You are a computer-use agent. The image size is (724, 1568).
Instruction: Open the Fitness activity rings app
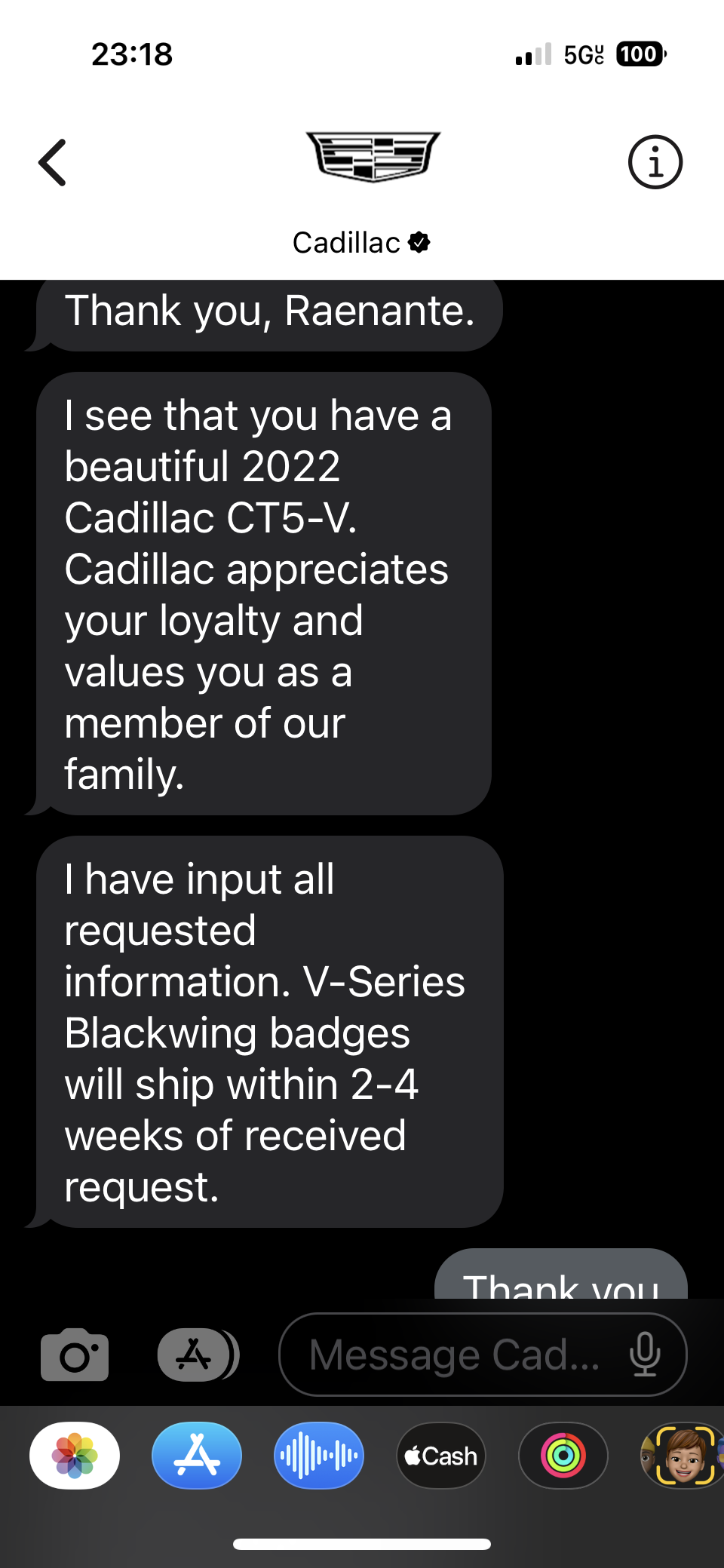pyautogui.click(x=563, y=1456)
